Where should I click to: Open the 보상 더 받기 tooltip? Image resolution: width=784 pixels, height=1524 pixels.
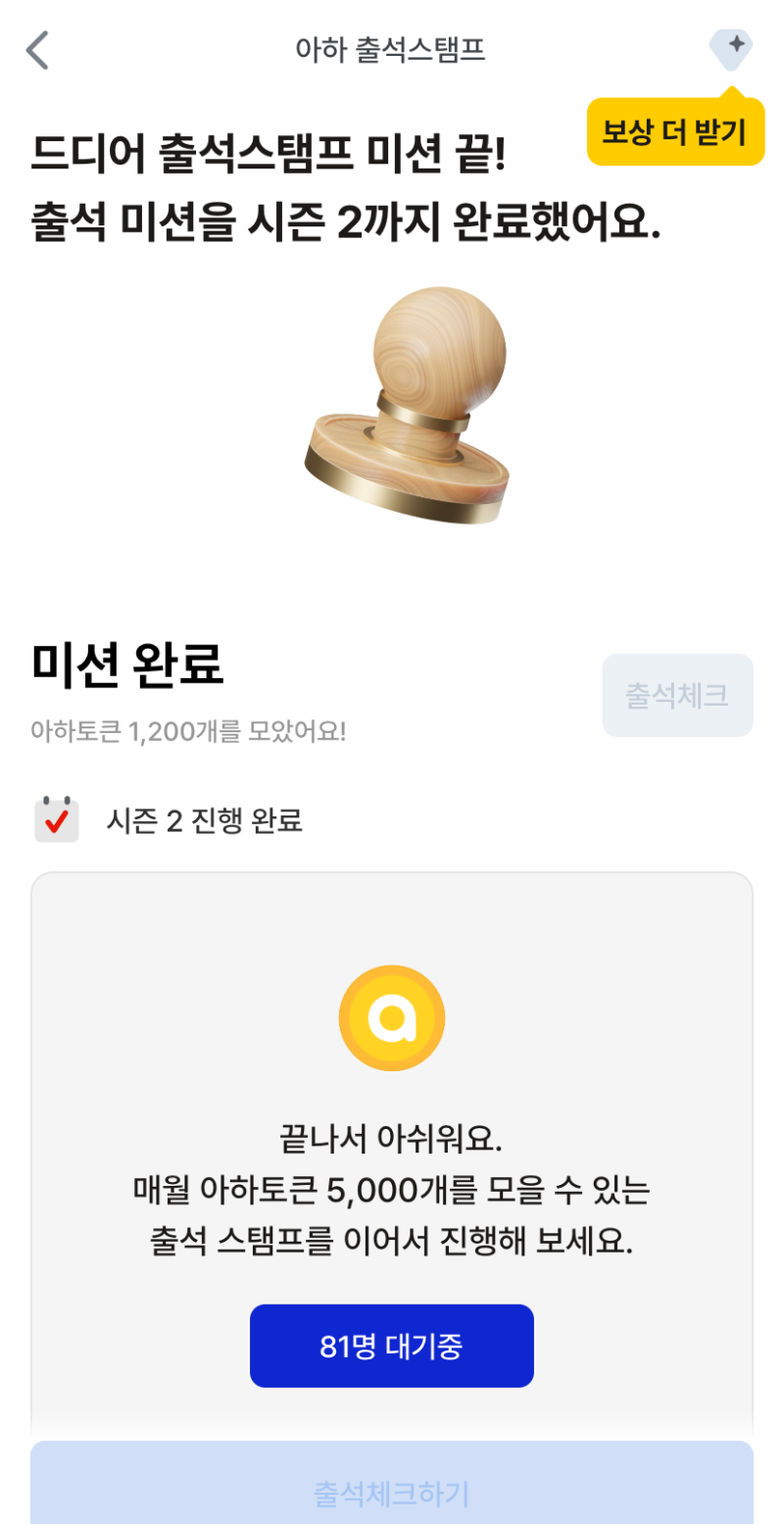pos(678,132)
